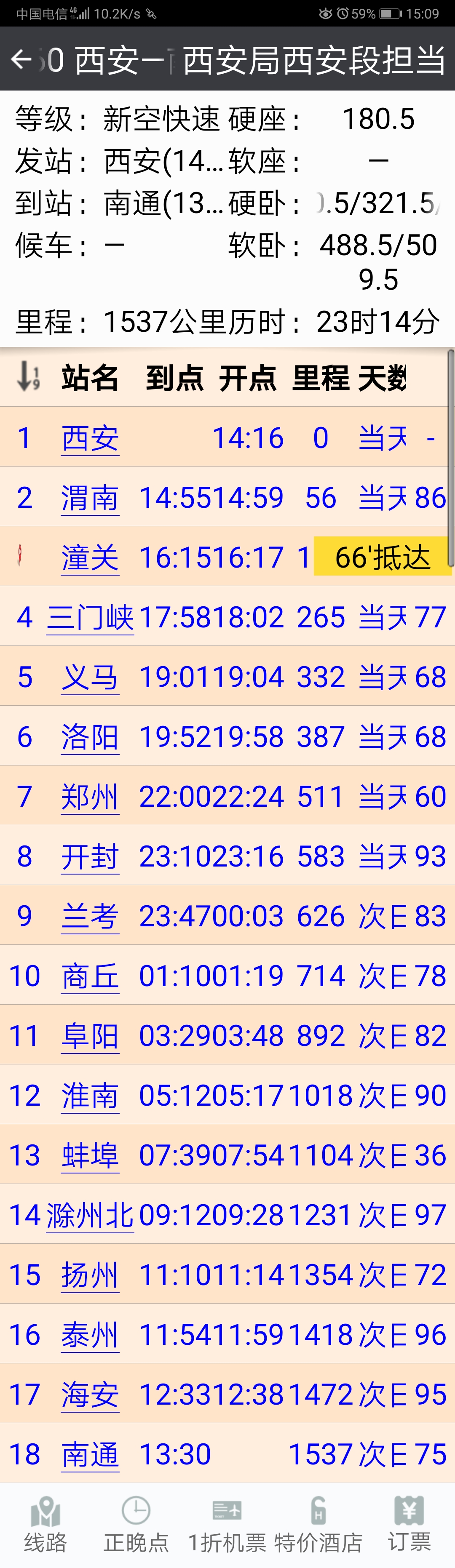Toggle the station sort order icon
Image resolution: width=455 pixels, height=1568 pixels.
coord(28,376)
